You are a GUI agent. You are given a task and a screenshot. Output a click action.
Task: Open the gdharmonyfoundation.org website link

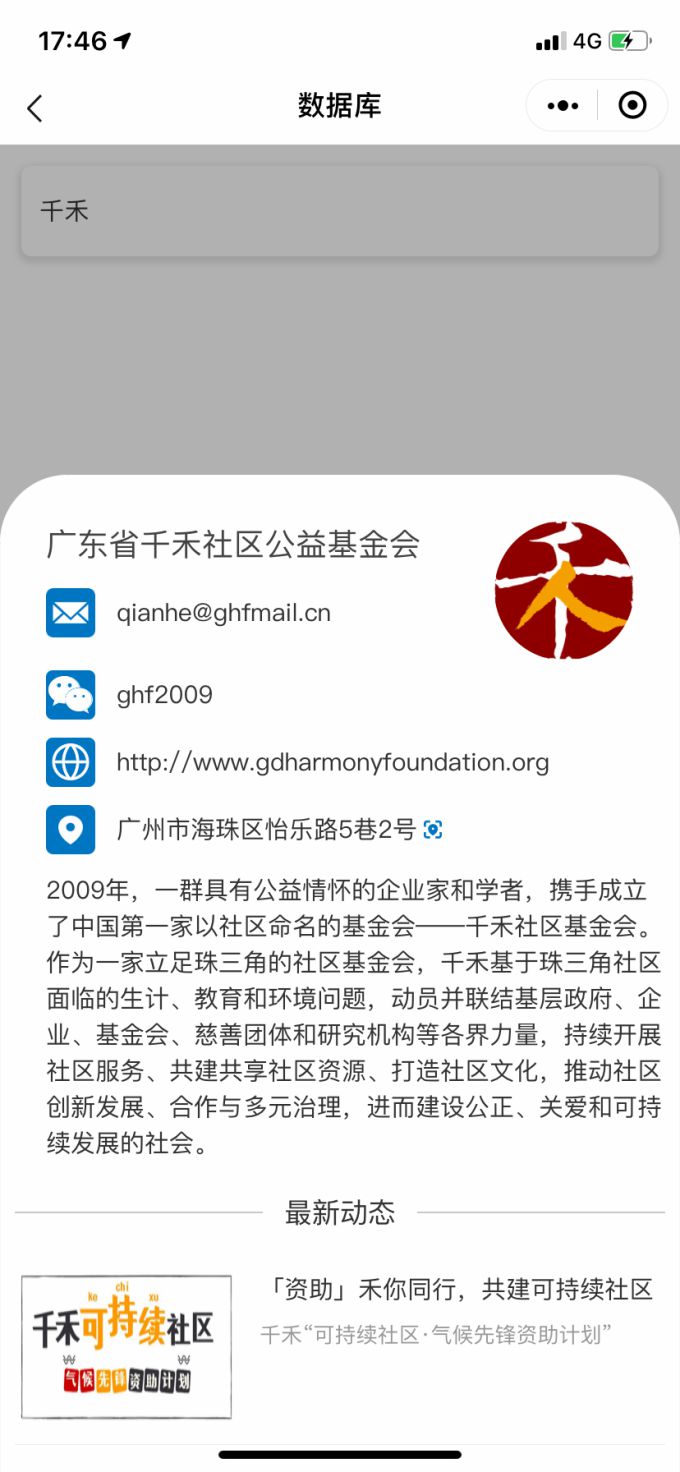coord(333,763)
